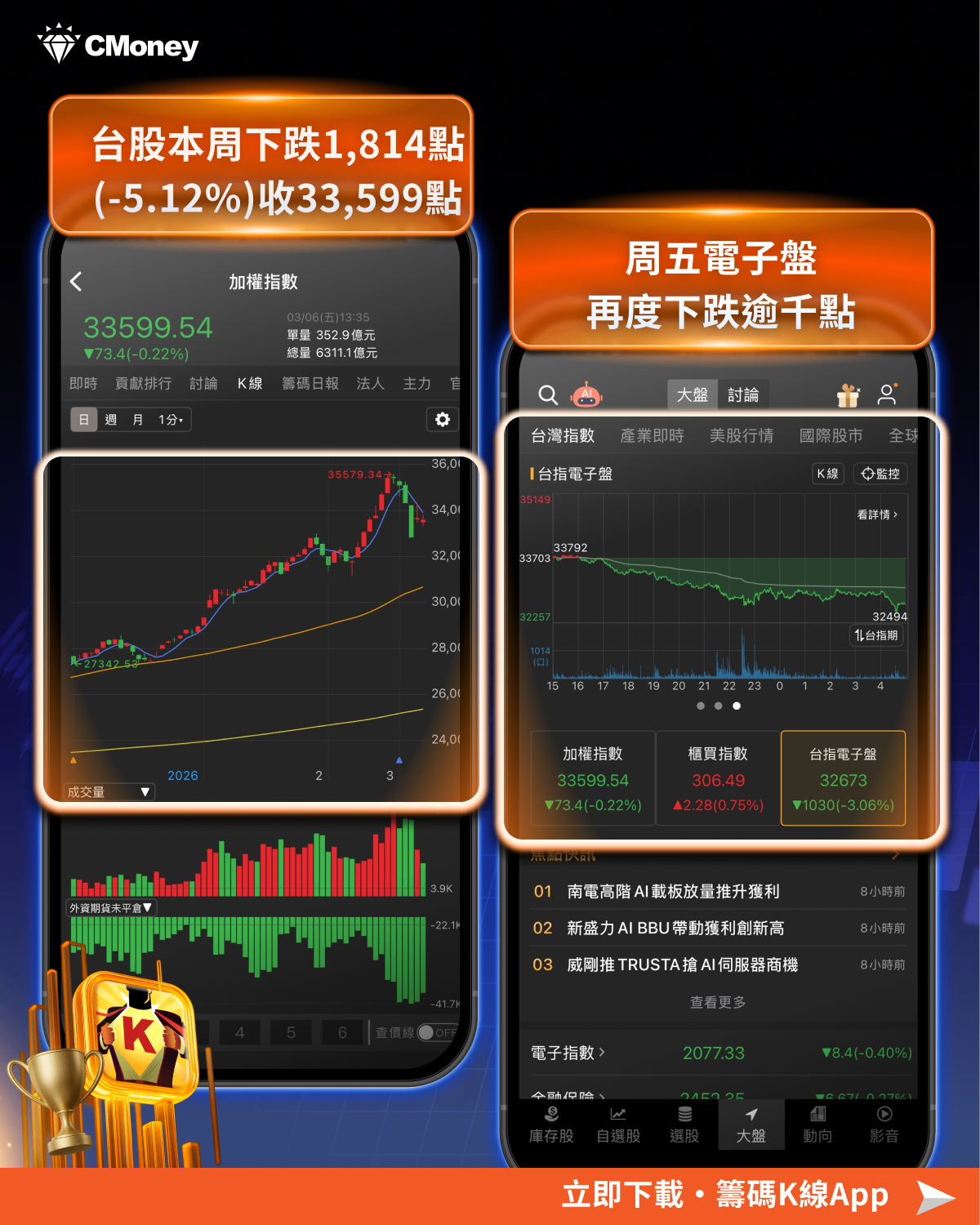The height and width of the screenshot is (1225, 980).
Task: Open the K-line chart settings gear
Action: point(442,420)
